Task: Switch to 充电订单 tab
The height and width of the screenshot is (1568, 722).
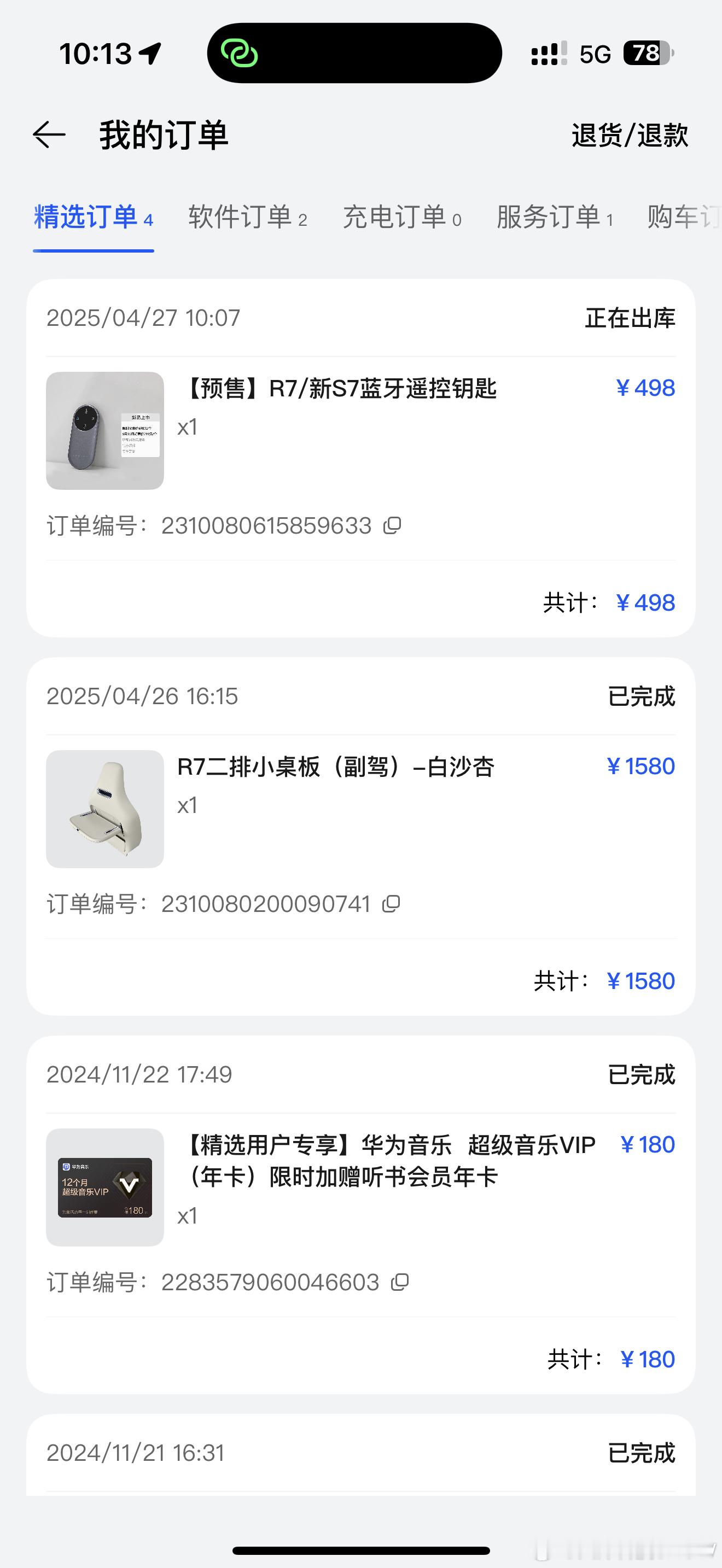Action: [402, 217]
